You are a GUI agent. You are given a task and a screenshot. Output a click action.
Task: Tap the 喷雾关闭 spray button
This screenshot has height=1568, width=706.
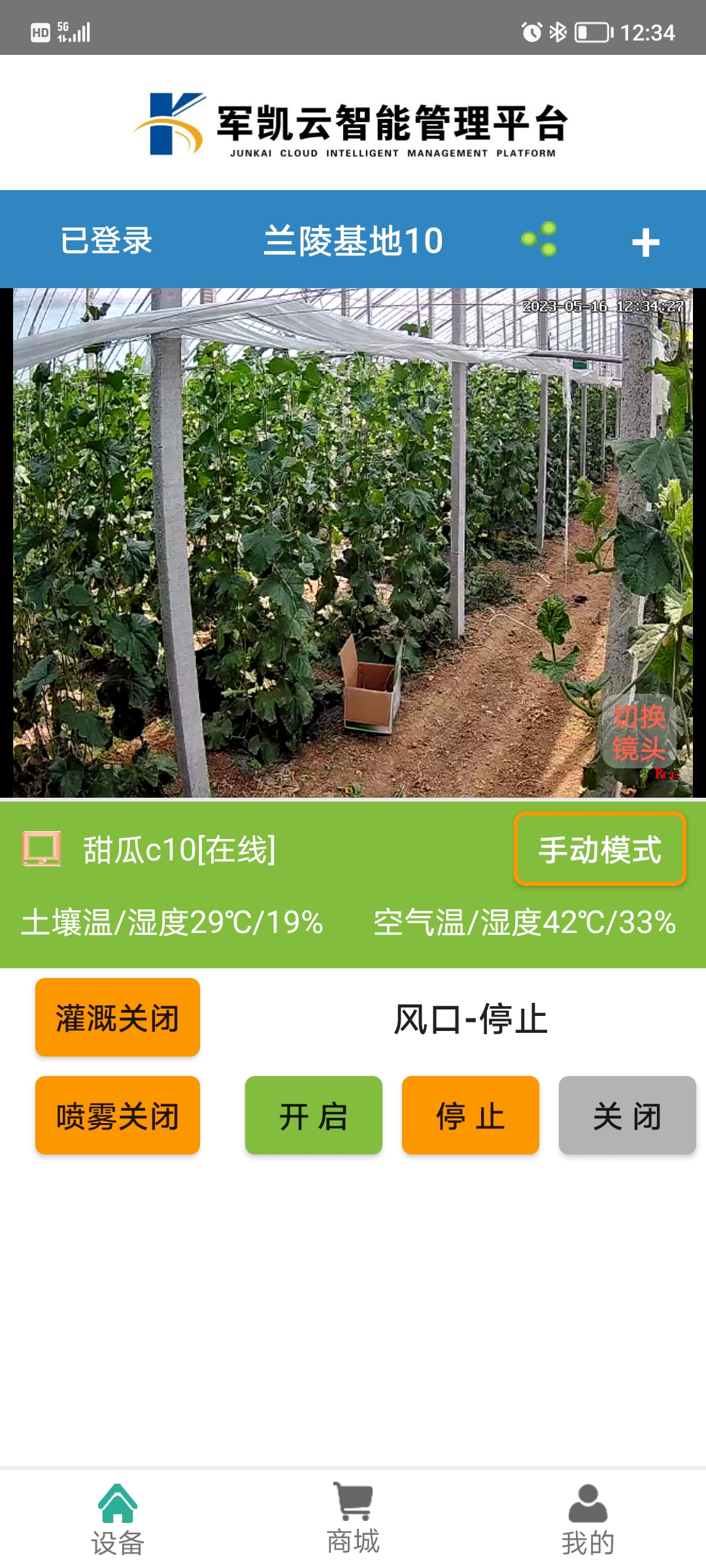118,1115
